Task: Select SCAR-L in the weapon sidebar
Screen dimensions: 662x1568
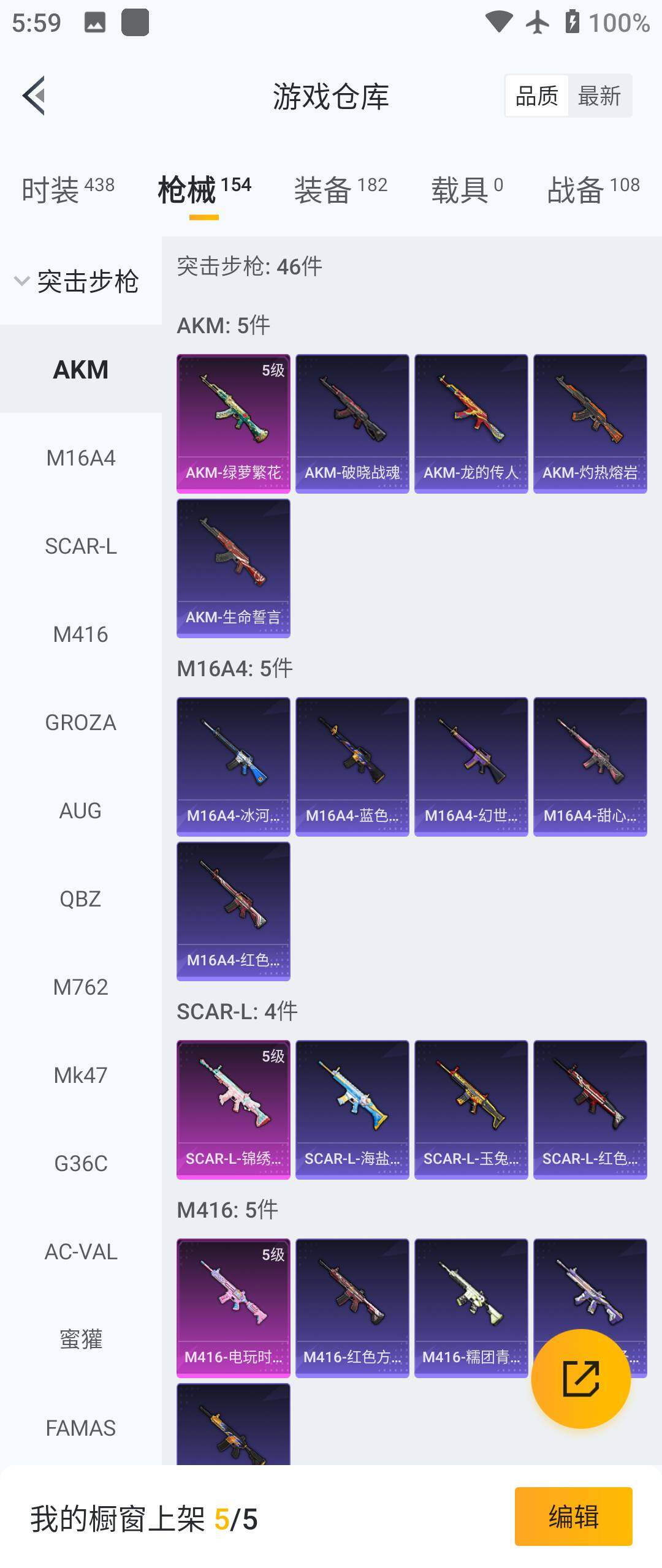Action: [x=80, y=546]
